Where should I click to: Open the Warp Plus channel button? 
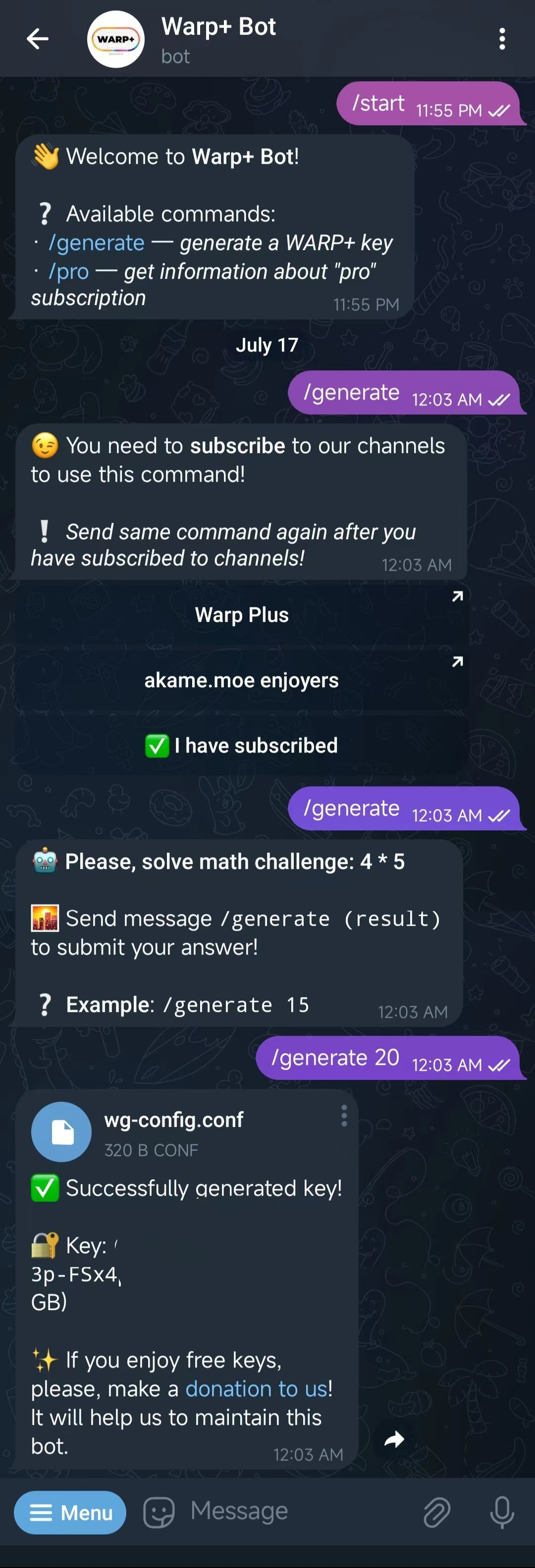(241, 615)
